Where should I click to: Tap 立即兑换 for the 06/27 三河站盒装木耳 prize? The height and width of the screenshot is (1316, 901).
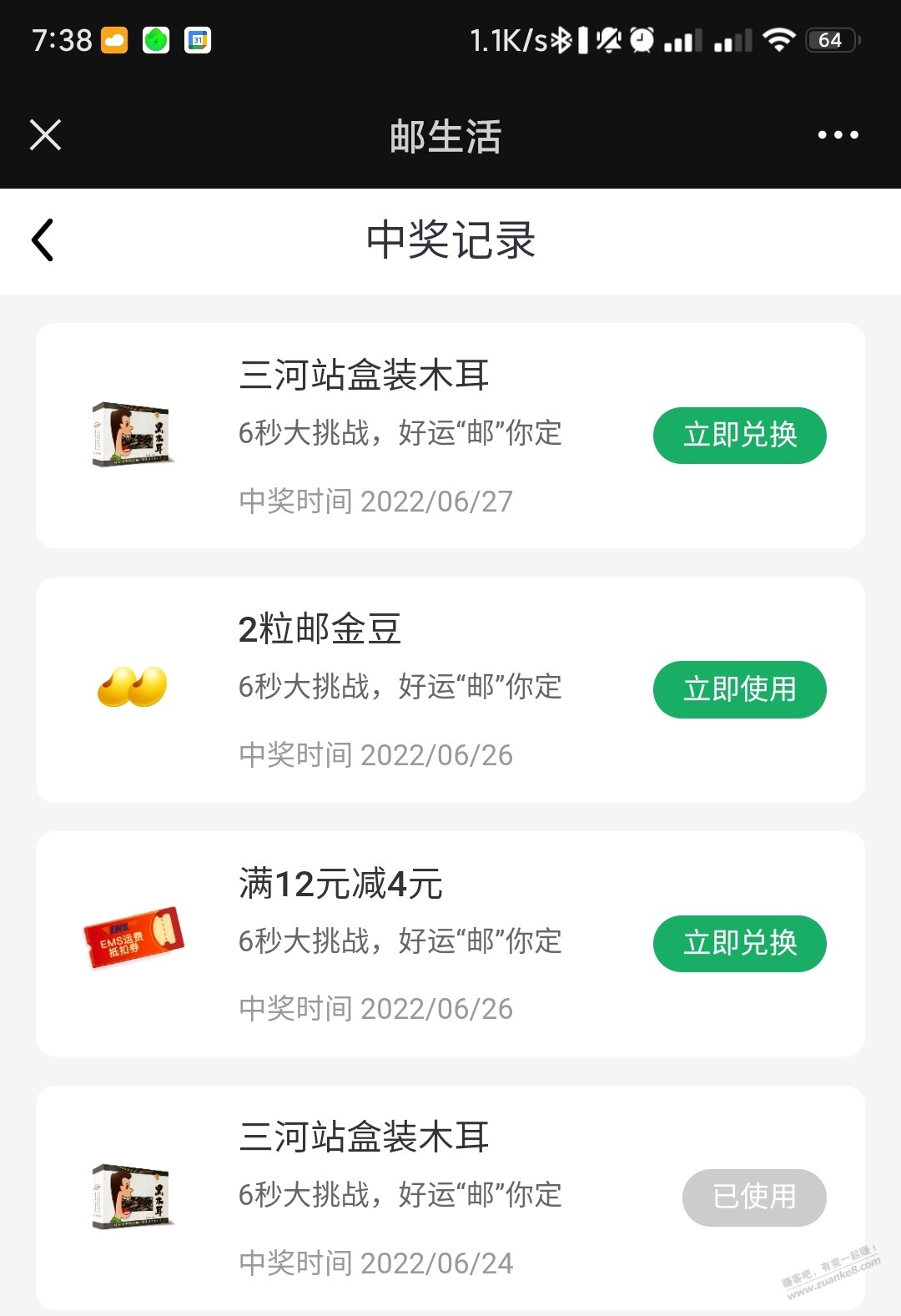point(739,436)
